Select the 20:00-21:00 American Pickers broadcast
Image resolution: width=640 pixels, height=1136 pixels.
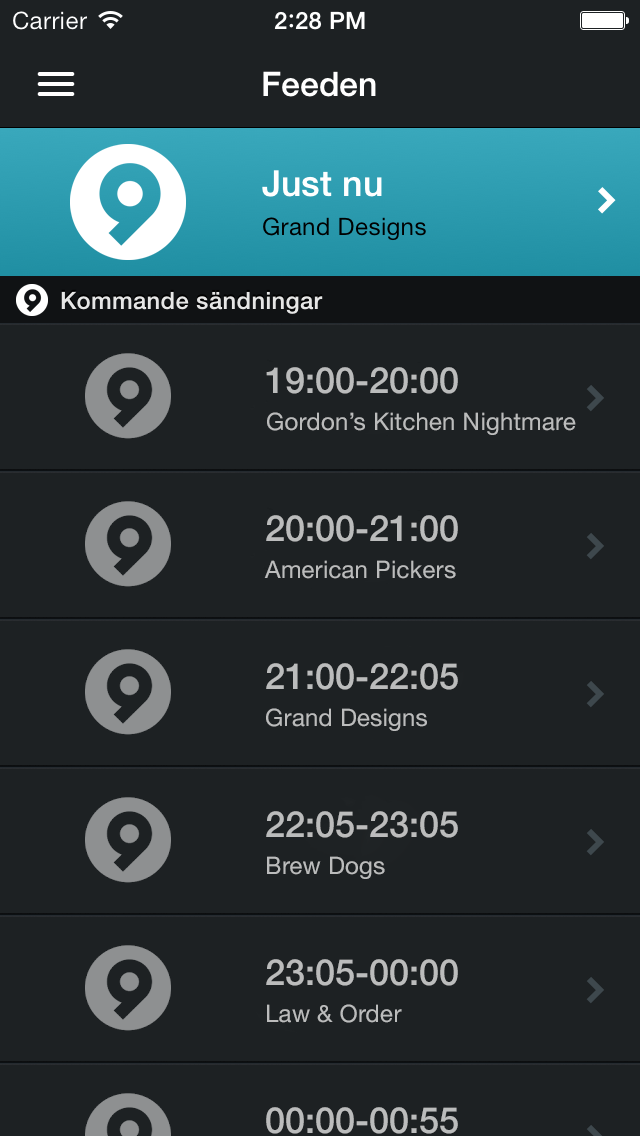coord(320,545)
